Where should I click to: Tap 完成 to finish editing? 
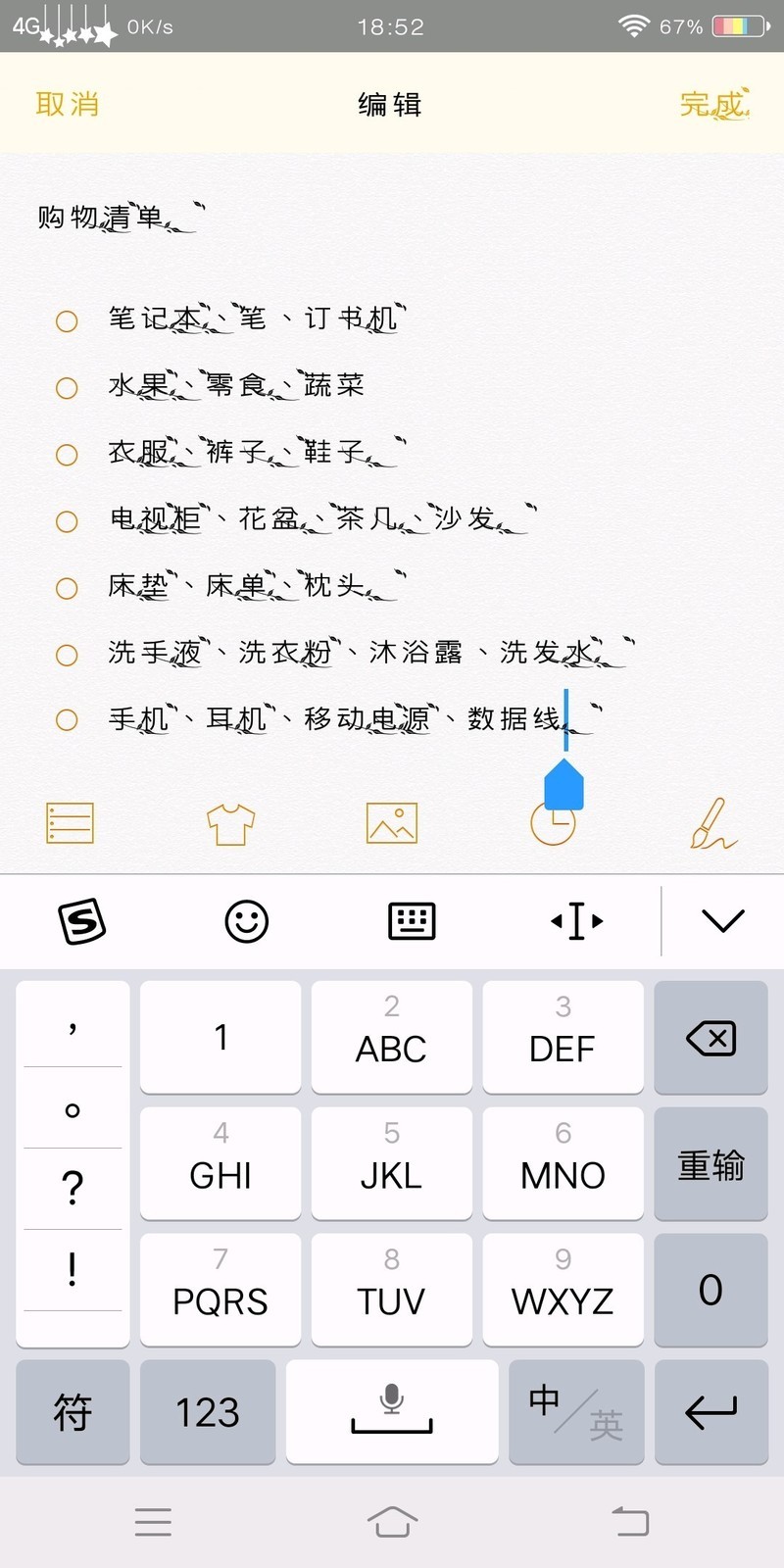(712, 104)
